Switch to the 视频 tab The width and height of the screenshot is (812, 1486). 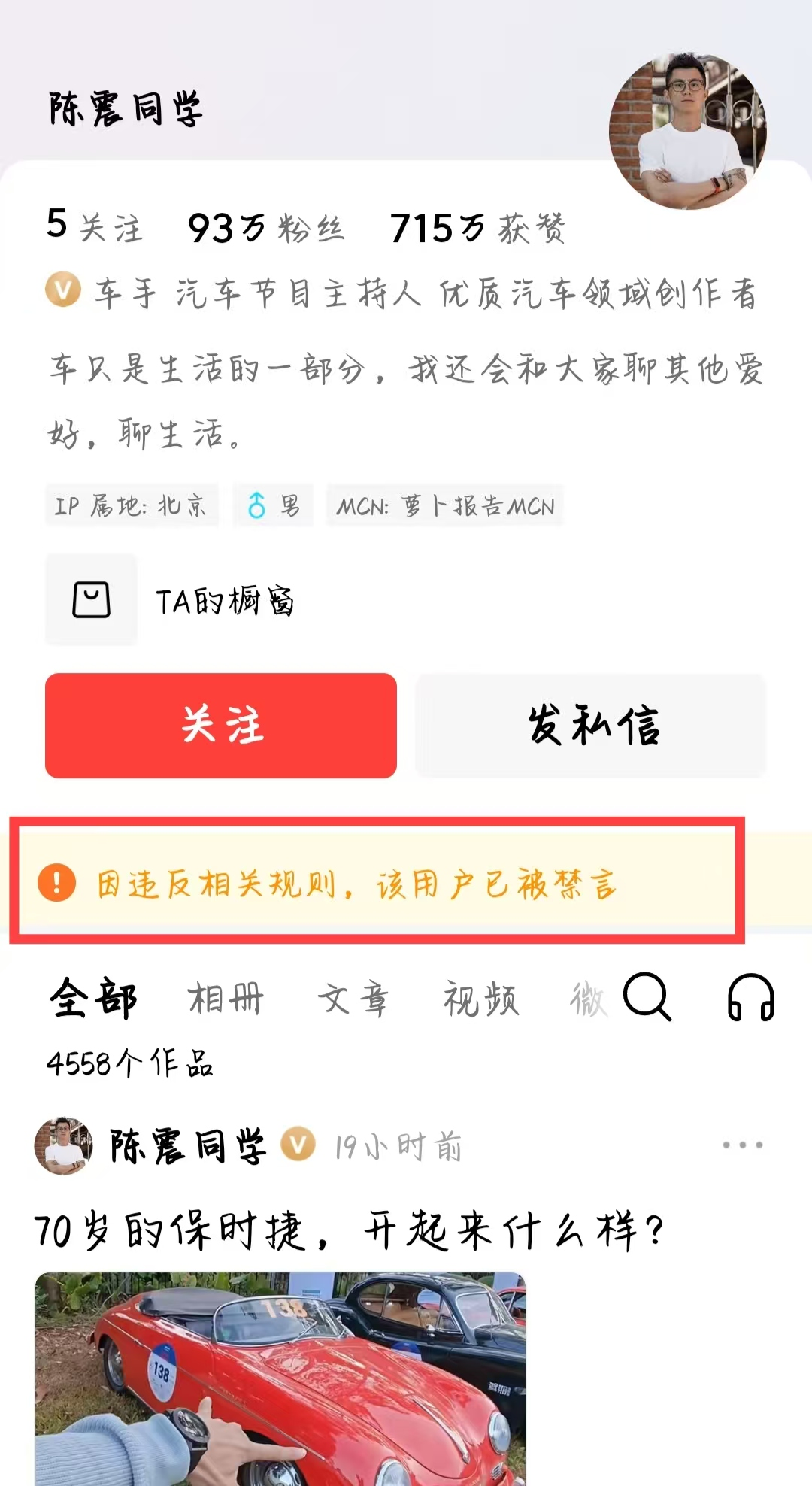click(481, 1000)
